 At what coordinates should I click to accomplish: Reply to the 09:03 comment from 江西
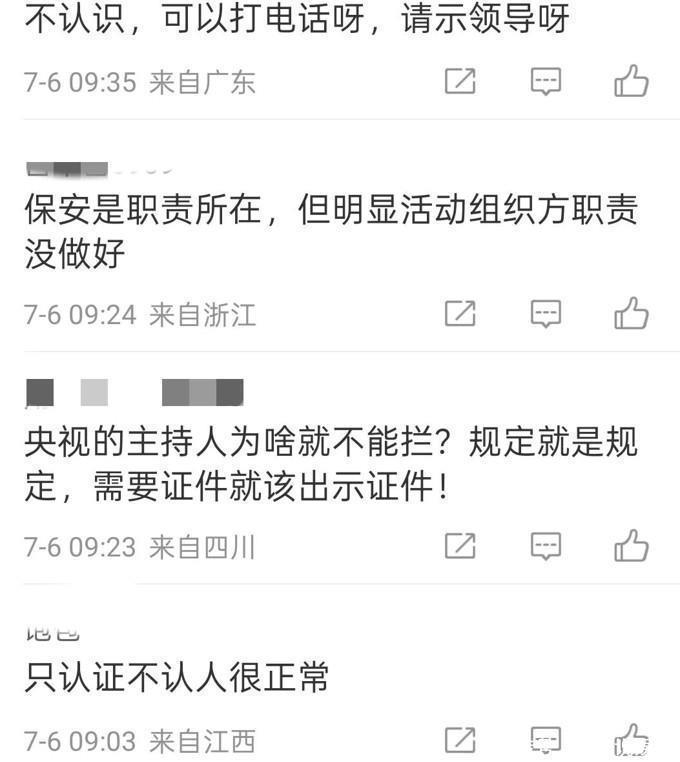[545, 740]
